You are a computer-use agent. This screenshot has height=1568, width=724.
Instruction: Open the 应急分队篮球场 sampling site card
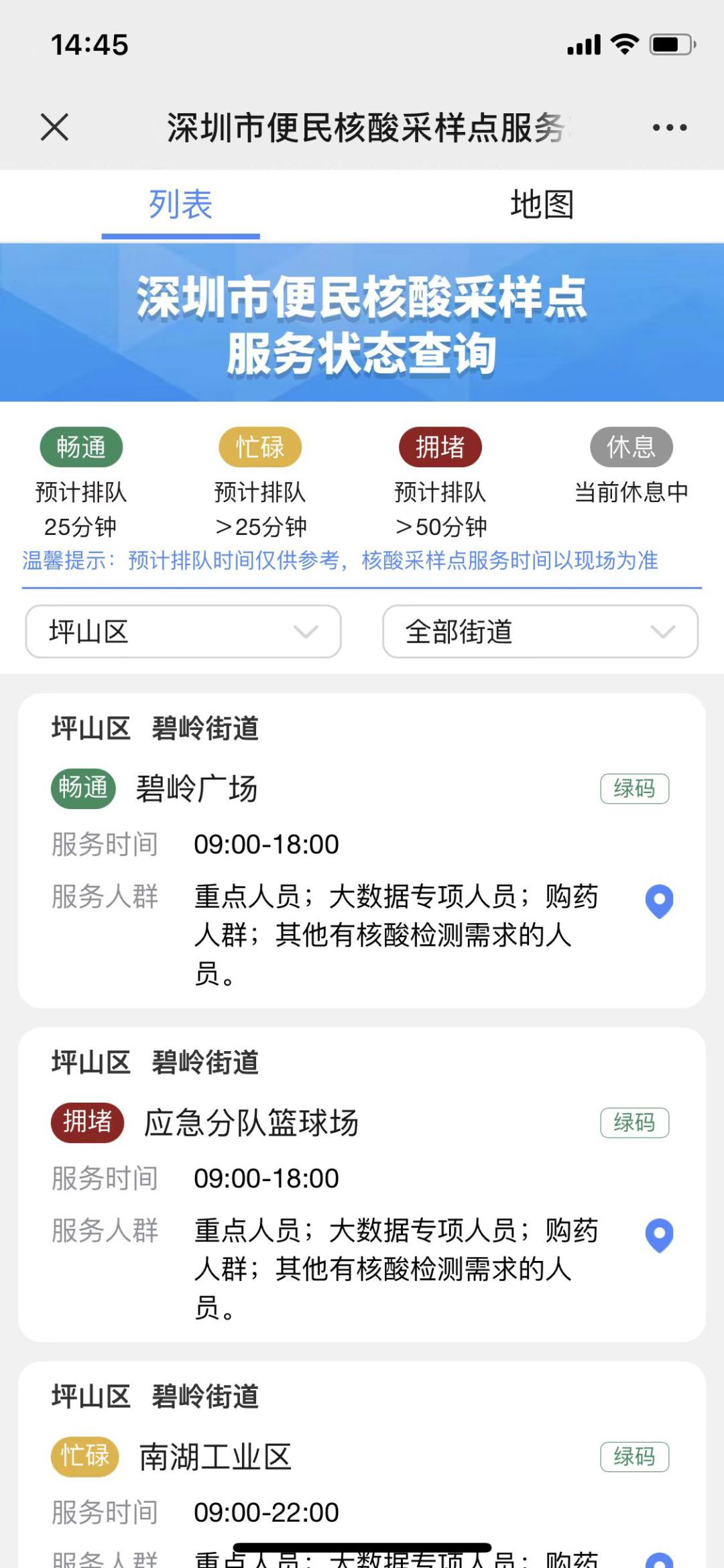pos(251,1123)
